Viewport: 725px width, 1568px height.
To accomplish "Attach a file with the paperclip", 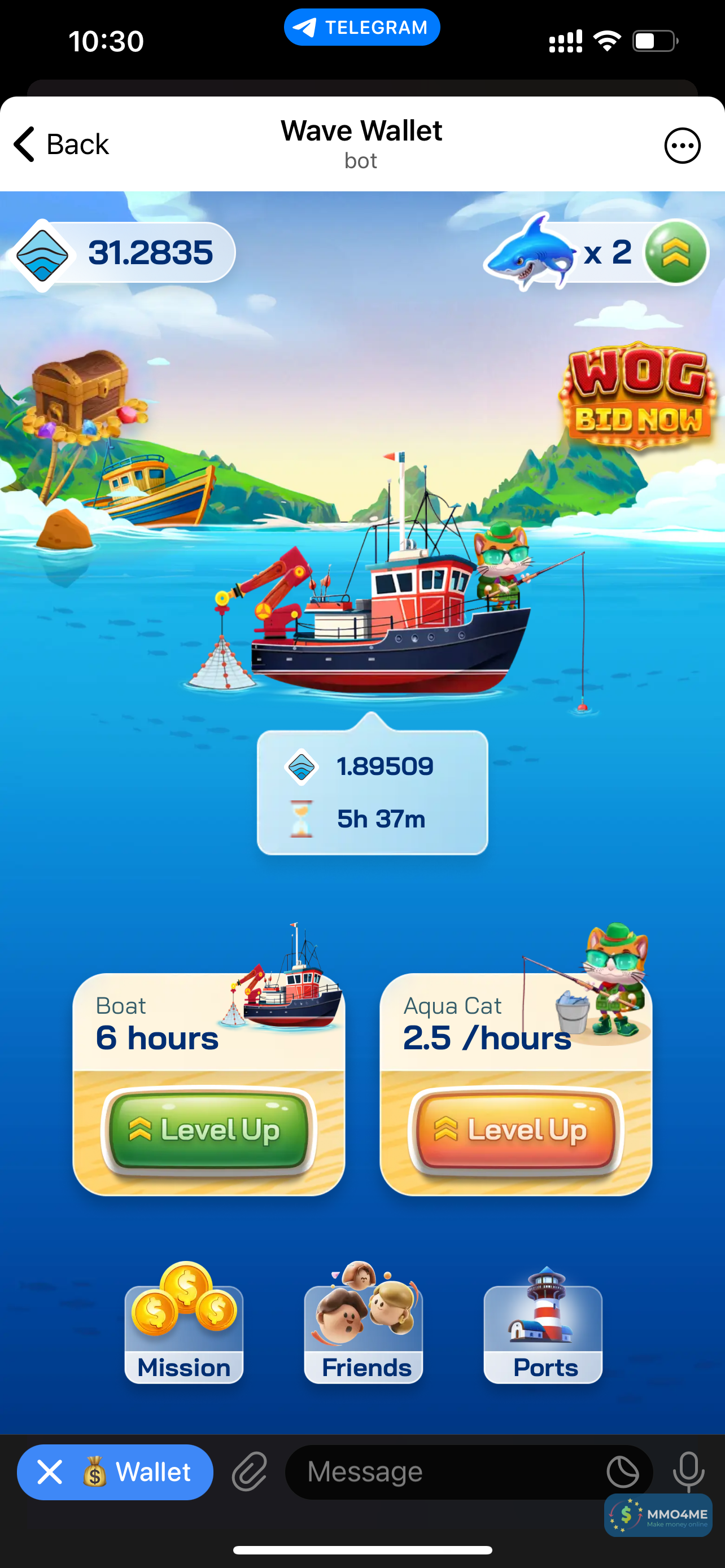I will click(250, 1473).
